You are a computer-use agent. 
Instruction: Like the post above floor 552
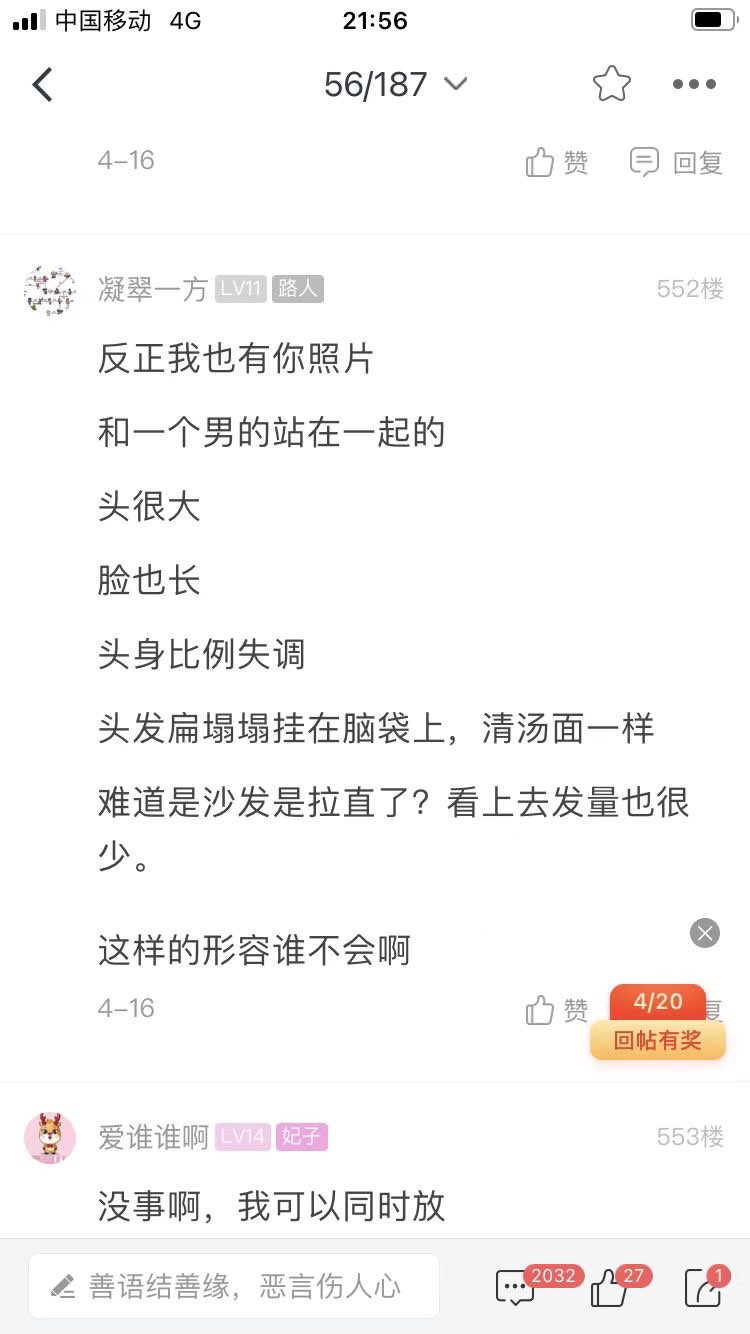(x=557, y=162)
